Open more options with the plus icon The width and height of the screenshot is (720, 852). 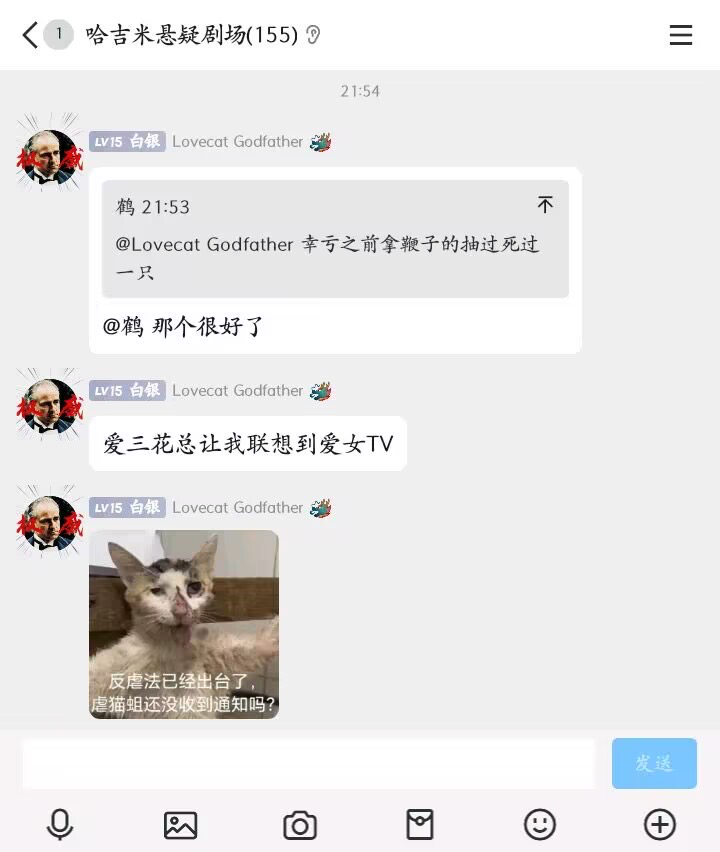click(x=660, y=825)
